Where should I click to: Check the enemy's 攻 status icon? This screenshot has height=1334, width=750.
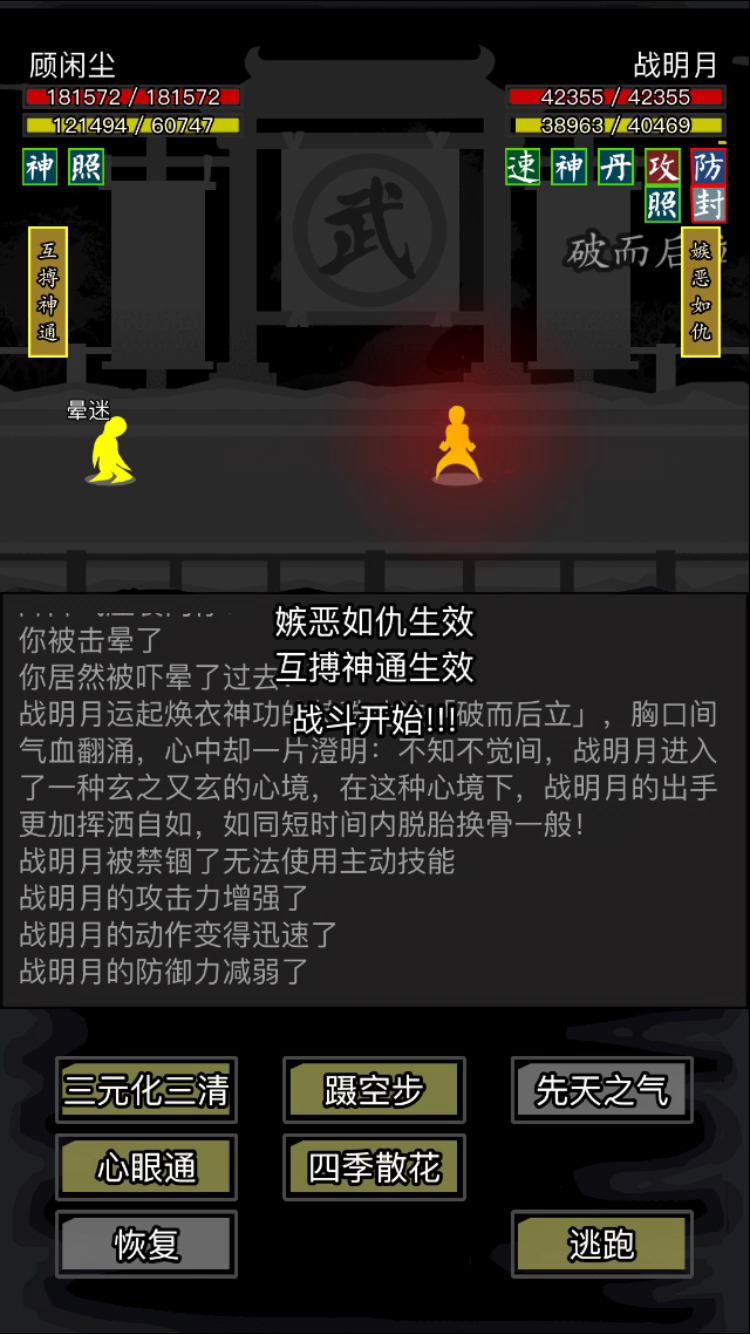[662, 167]
